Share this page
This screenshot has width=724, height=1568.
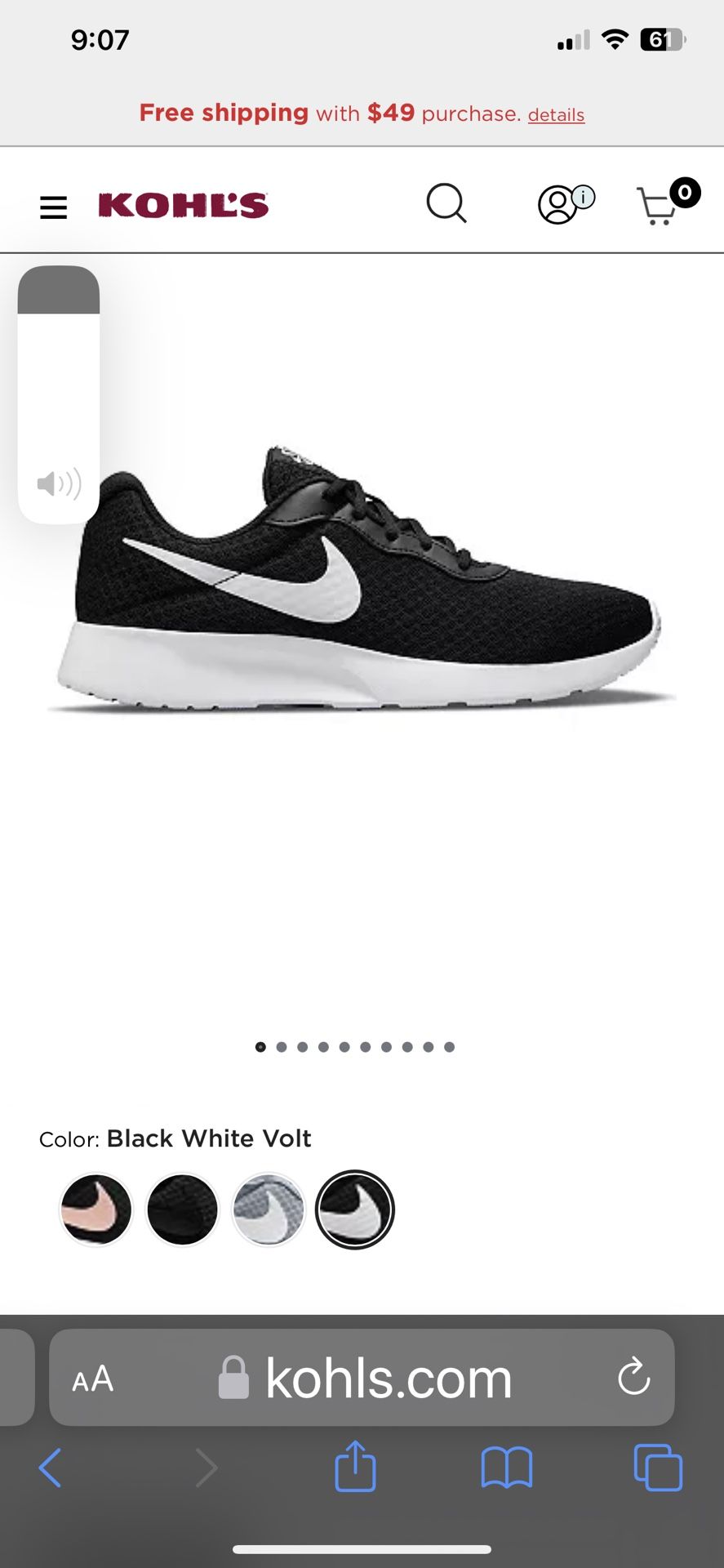(x=355, y=1466)
